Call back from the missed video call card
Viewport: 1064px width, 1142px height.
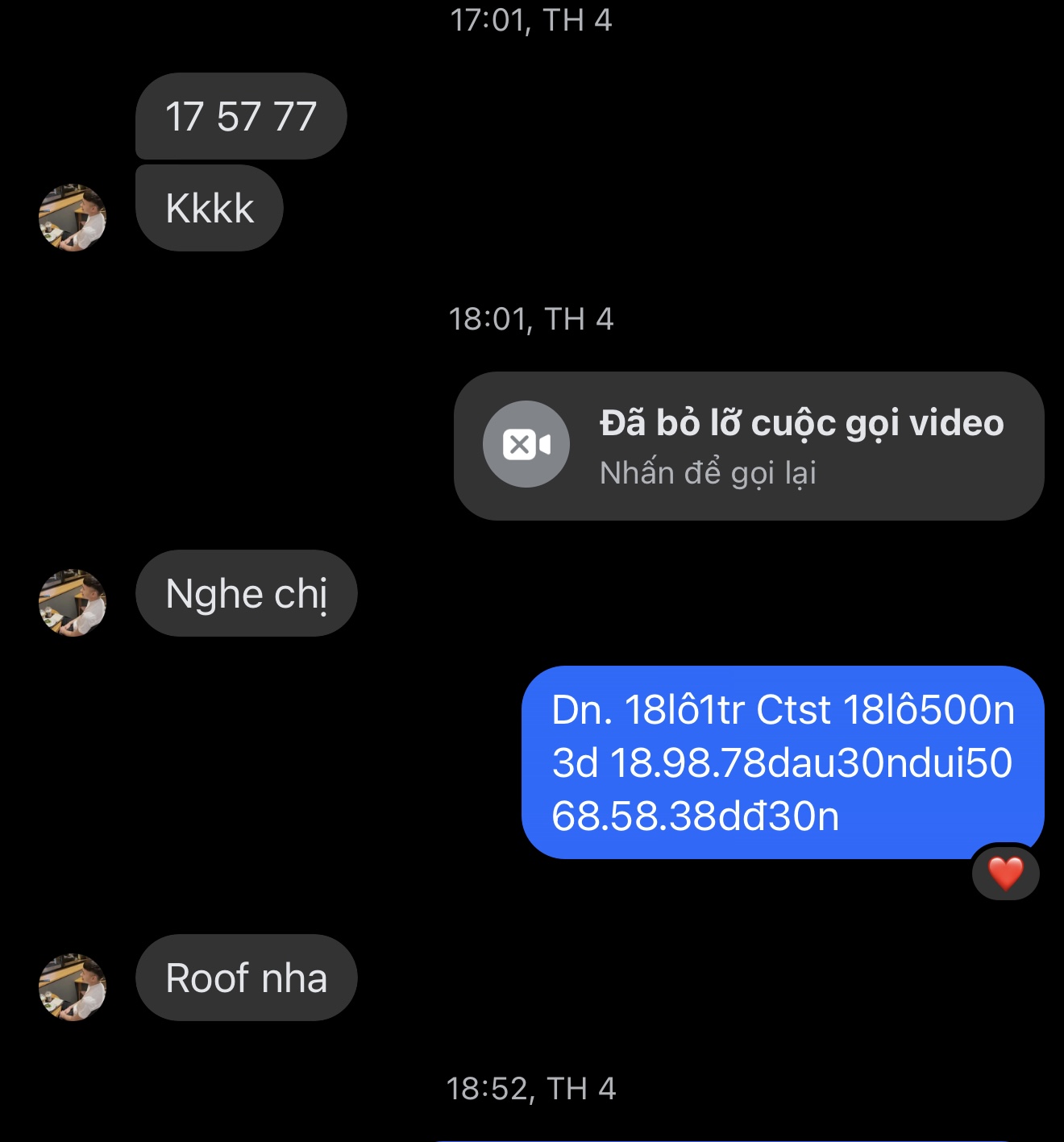748,446
